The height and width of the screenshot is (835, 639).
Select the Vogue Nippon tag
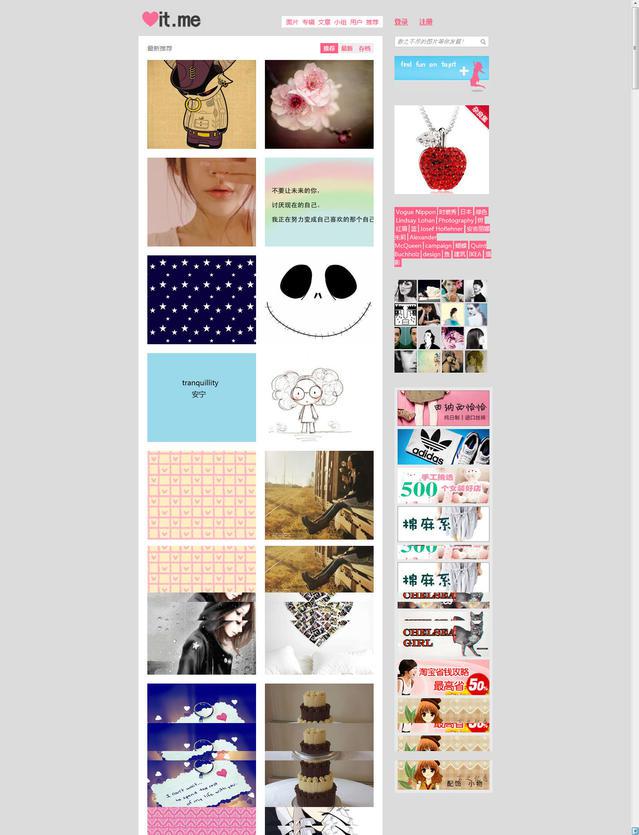(x=415, y=212)
